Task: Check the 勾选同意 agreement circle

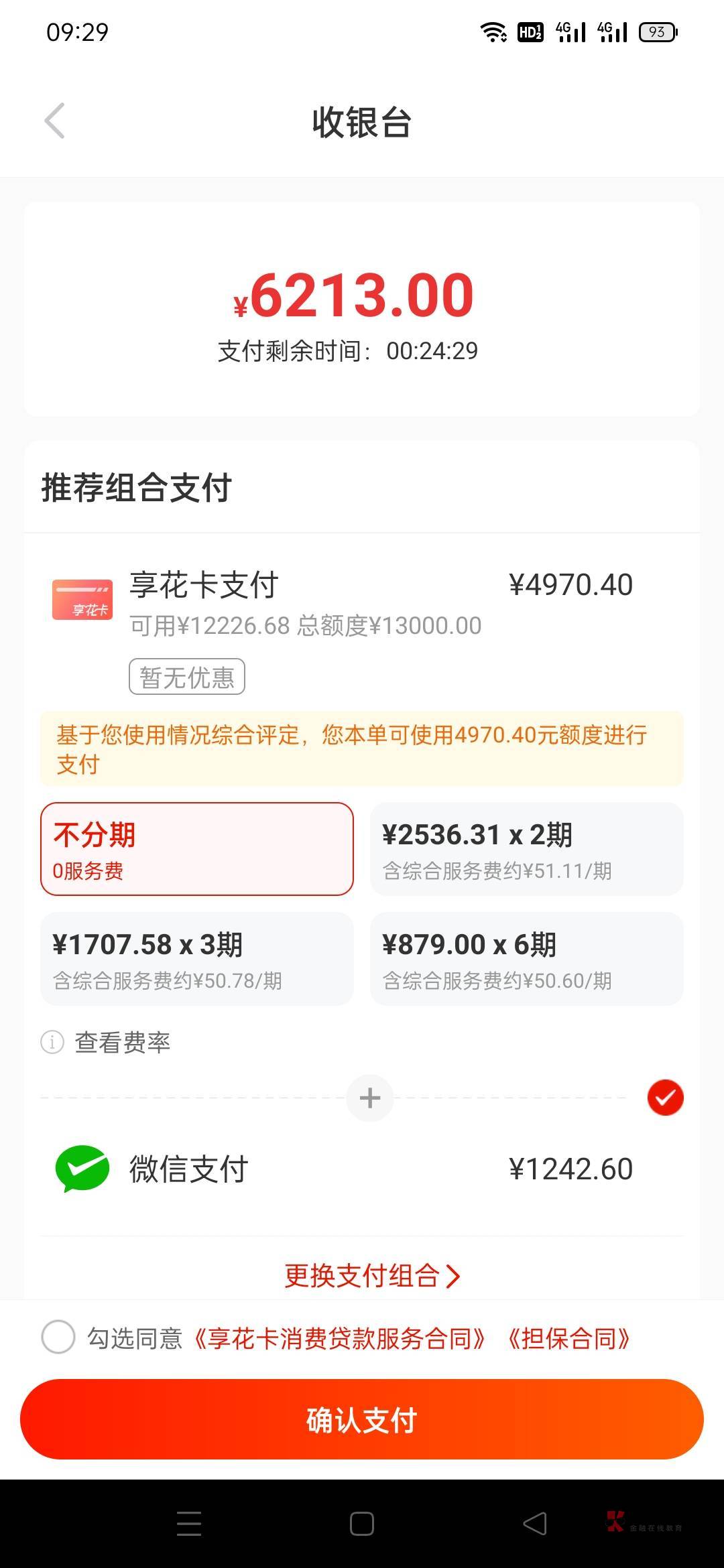Action: [58, 1337]
